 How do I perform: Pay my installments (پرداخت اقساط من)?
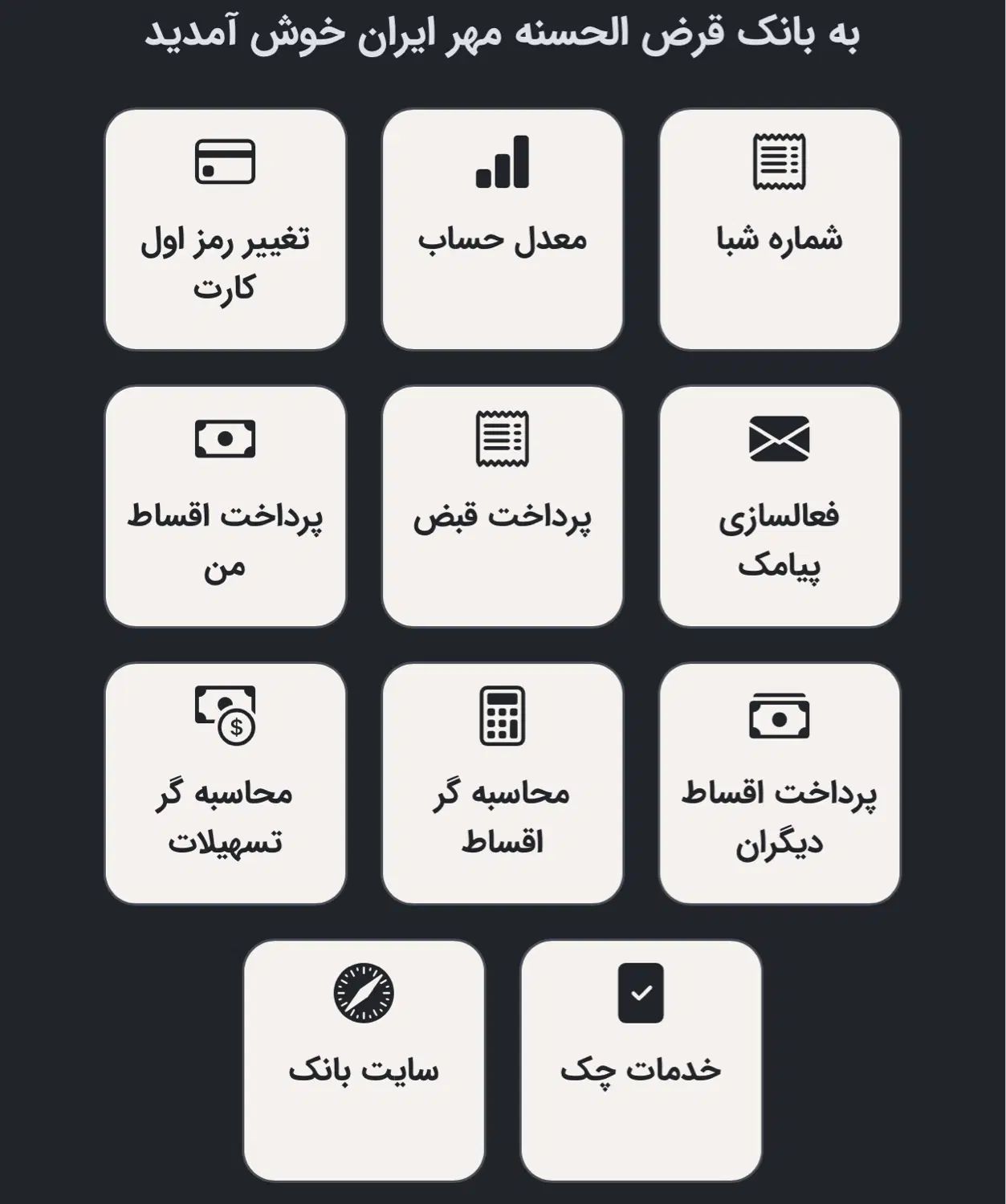(226, 506)
